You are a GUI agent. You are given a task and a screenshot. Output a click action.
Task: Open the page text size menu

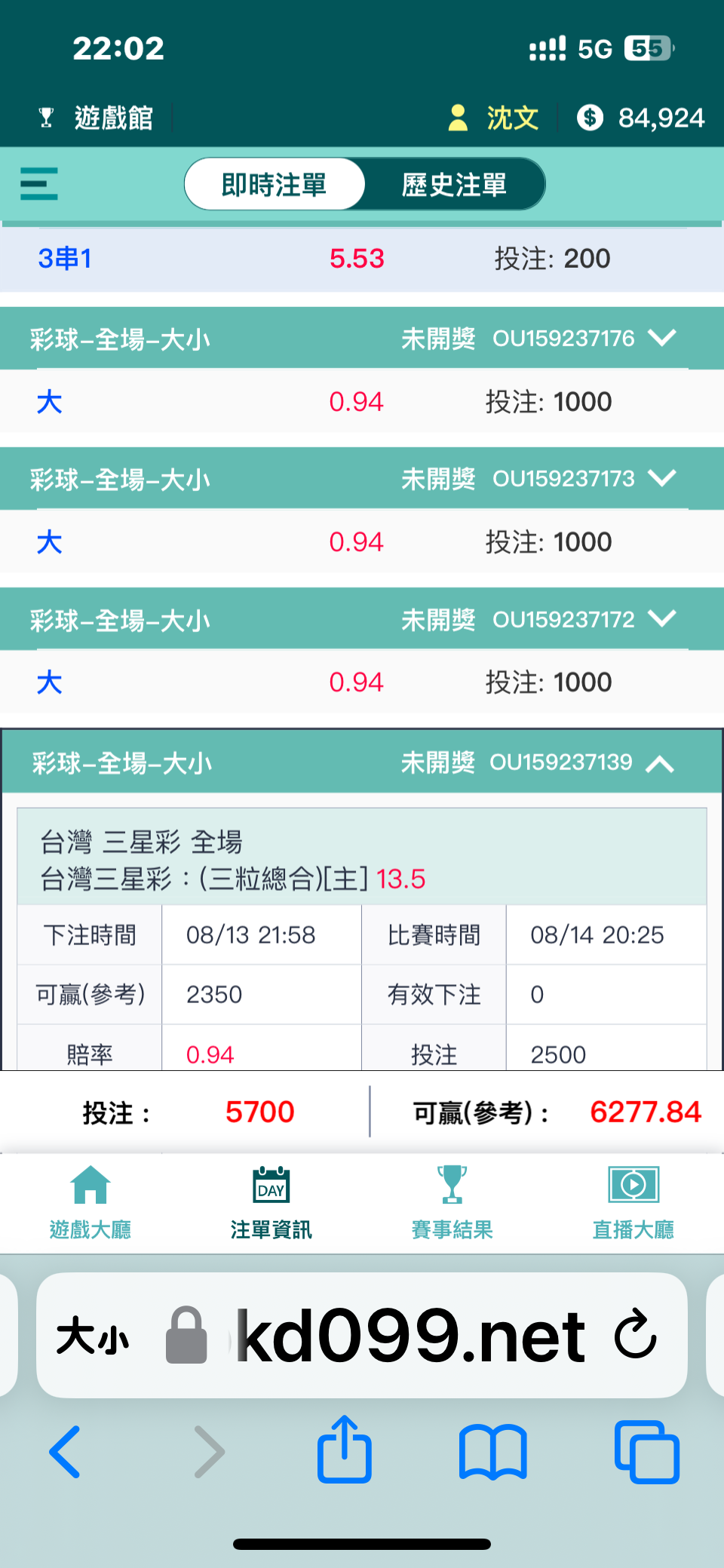point(93,1336)
